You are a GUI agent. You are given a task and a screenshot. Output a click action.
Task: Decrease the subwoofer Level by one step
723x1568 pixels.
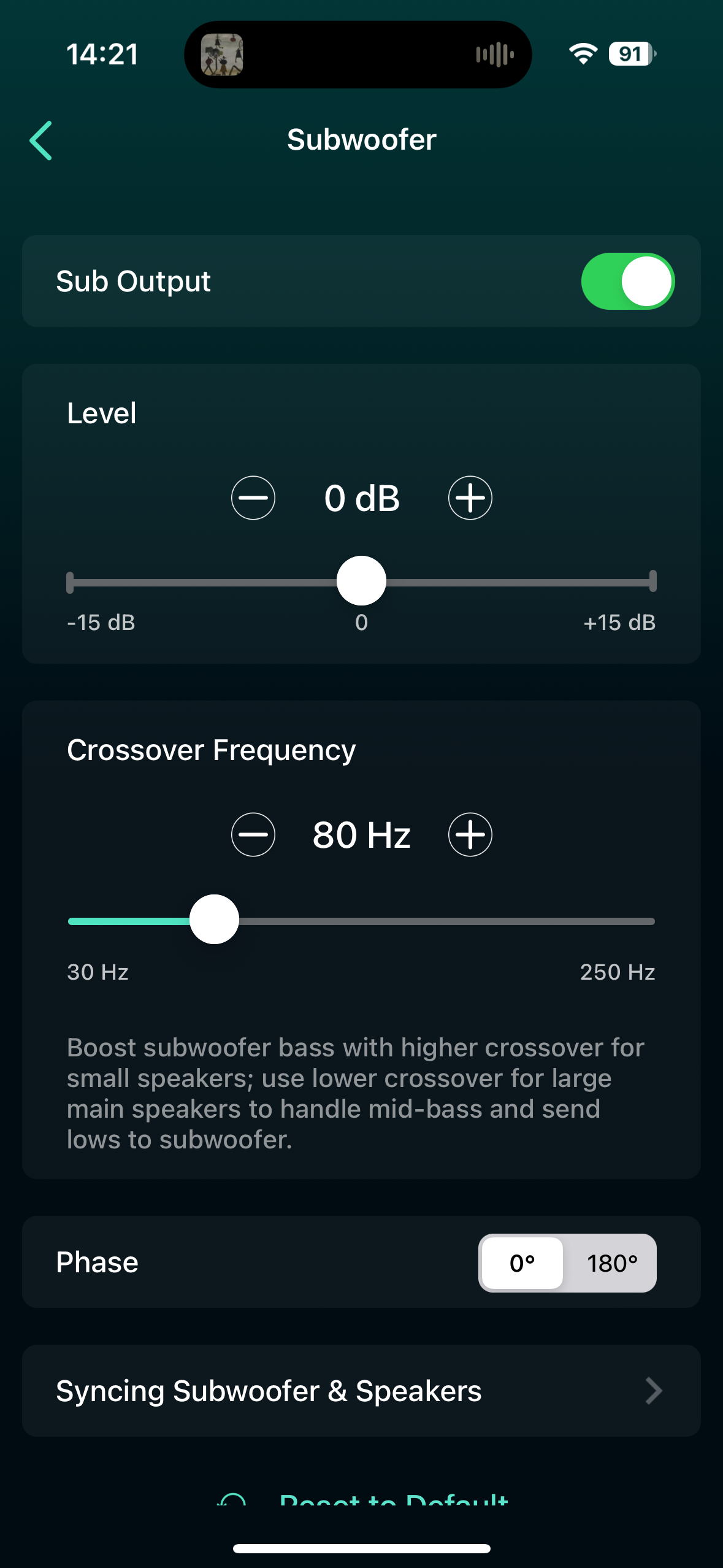253,498
